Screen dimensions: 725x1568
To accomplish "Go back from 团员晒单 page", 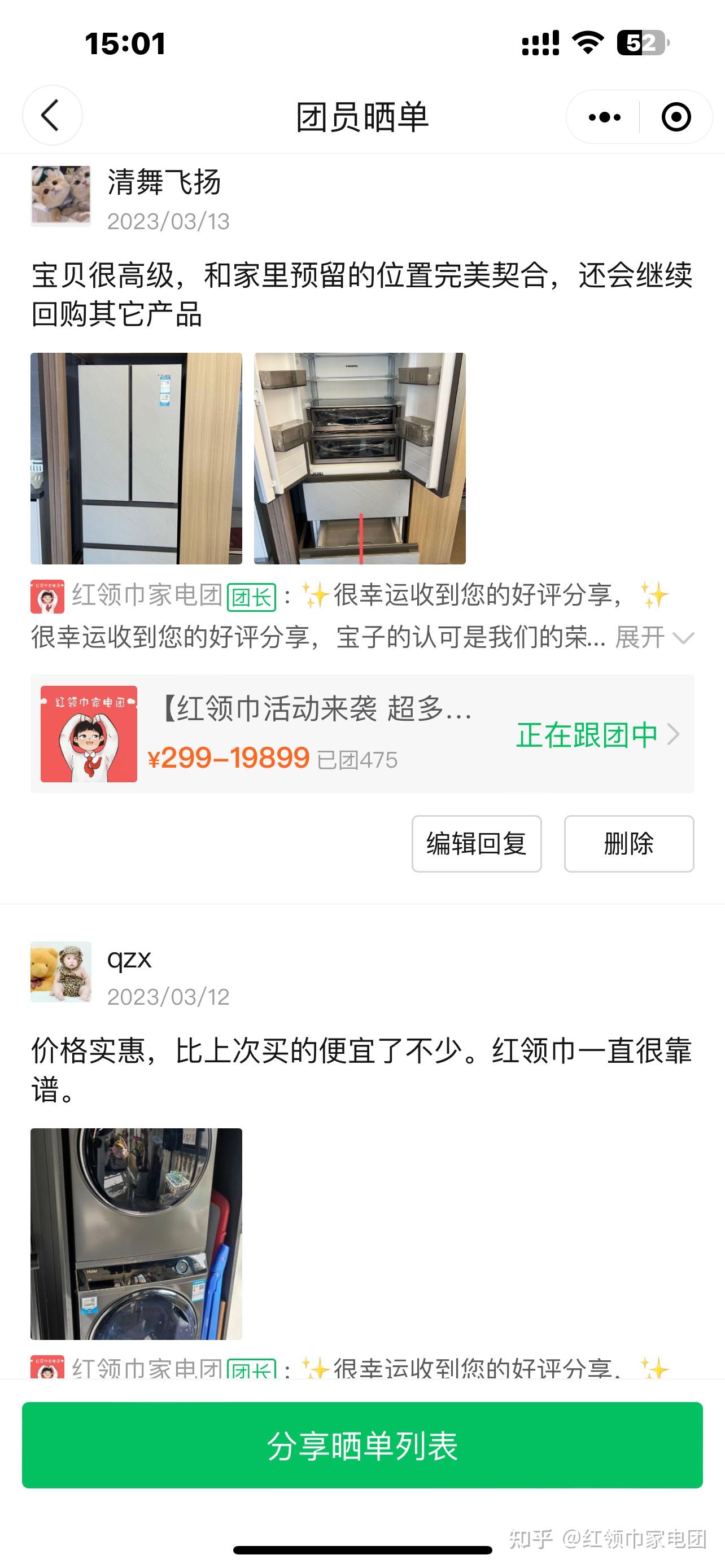I will tap(52, 116).
